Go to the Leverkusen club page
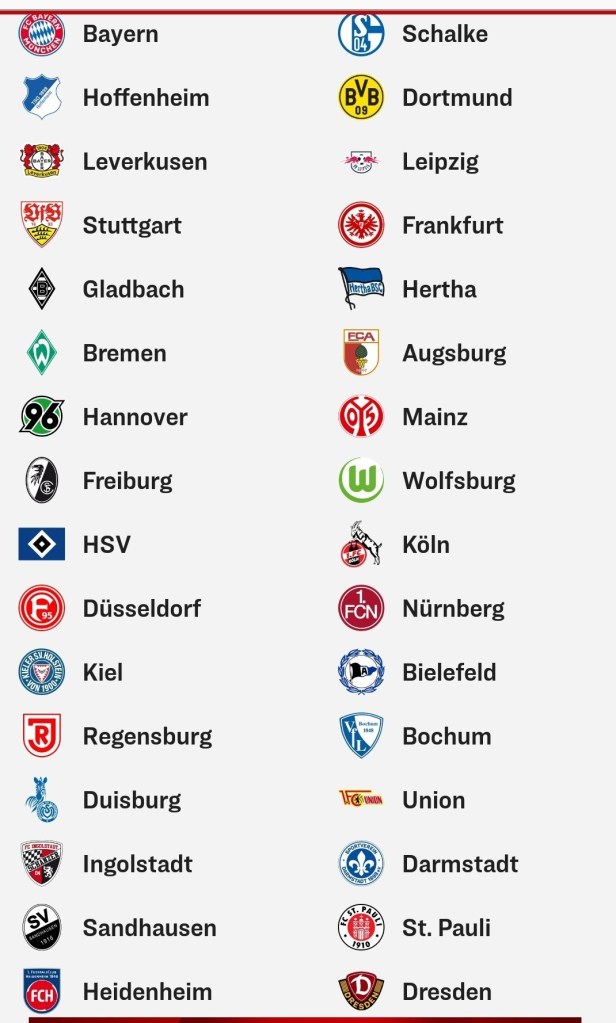The image size is (616, 1023). click(144, 162)
